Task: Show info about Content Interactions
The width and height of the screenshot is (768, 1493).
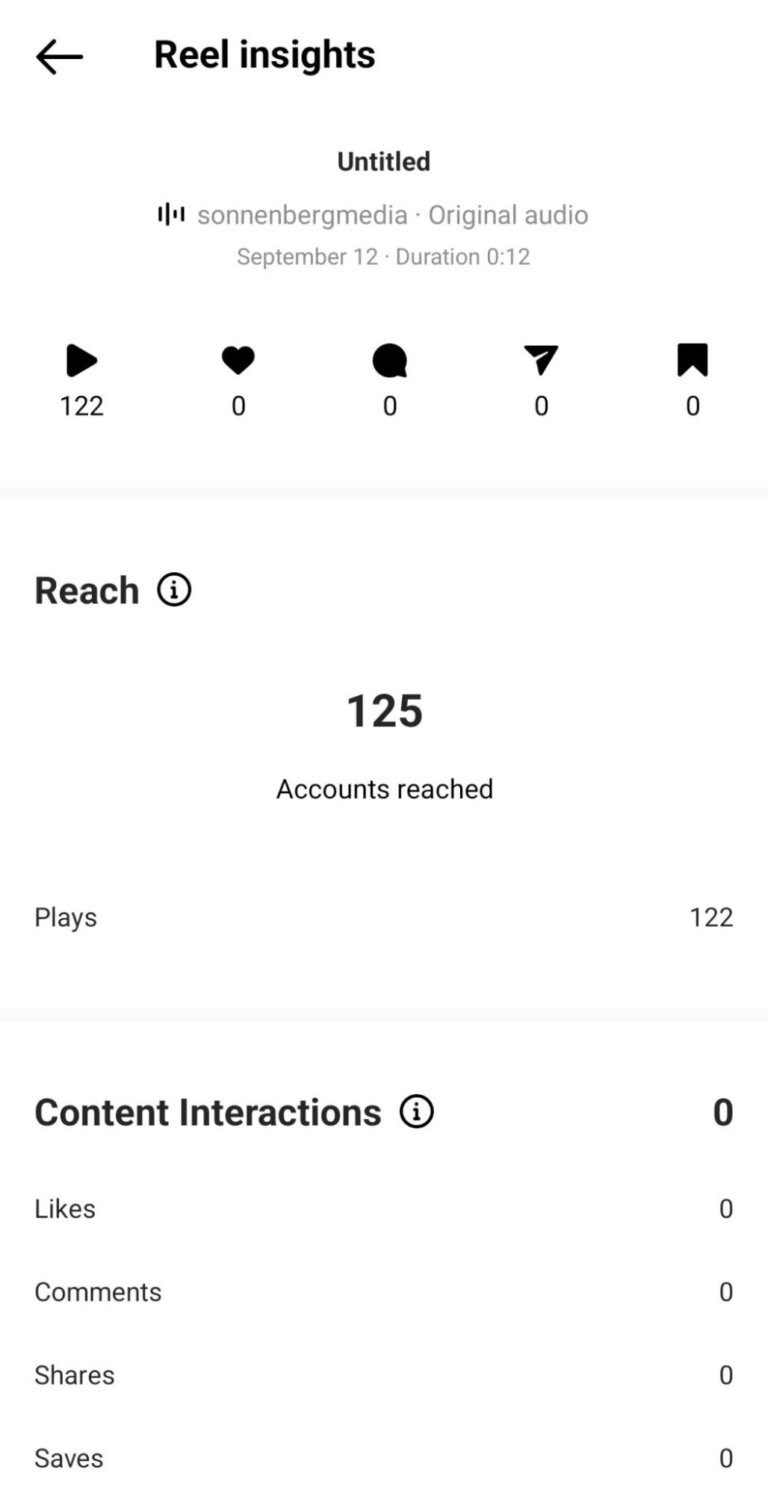Action: pyautogui.click(x=416, y=1111)
